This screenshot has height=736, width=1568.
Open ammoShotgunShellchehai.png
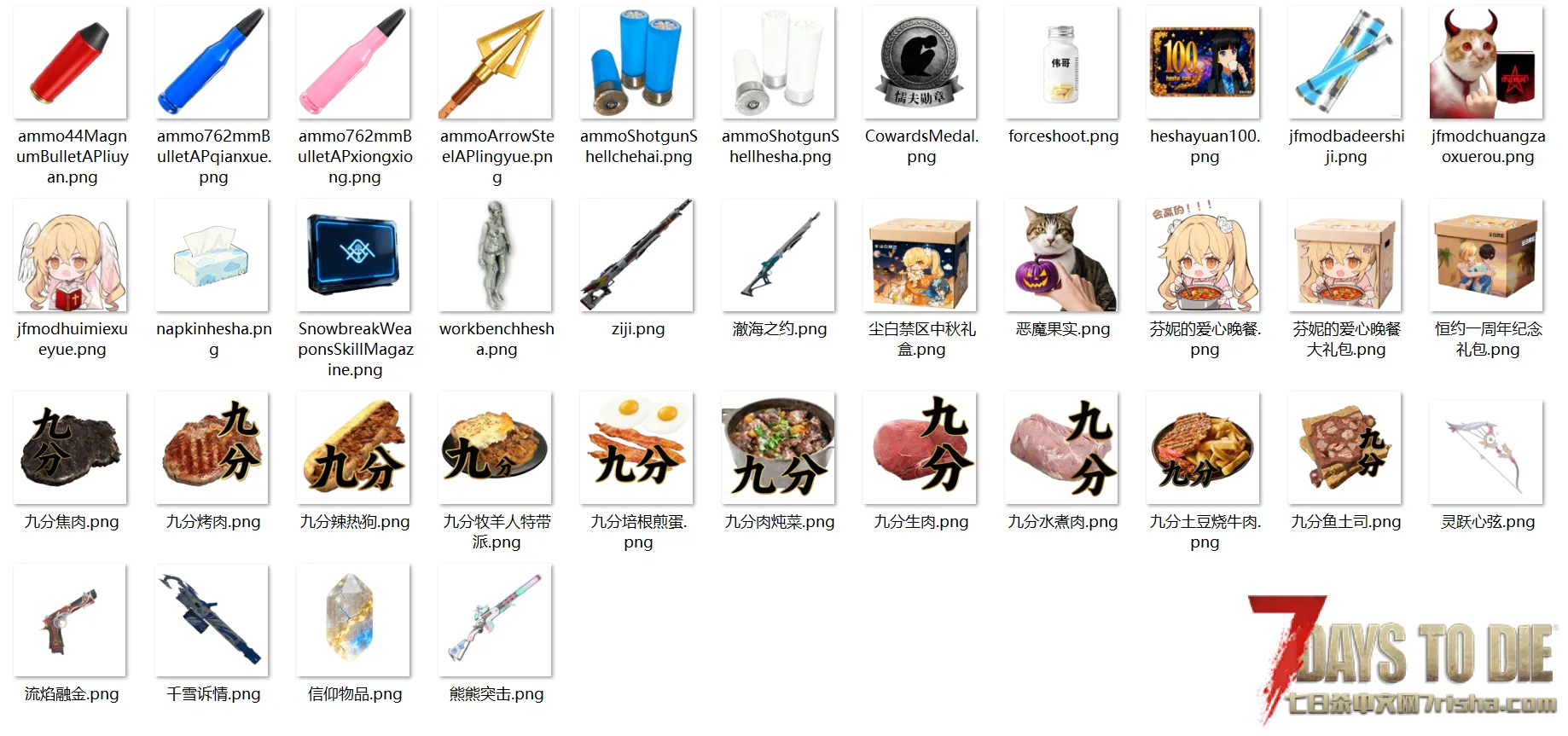click(638, 63)
